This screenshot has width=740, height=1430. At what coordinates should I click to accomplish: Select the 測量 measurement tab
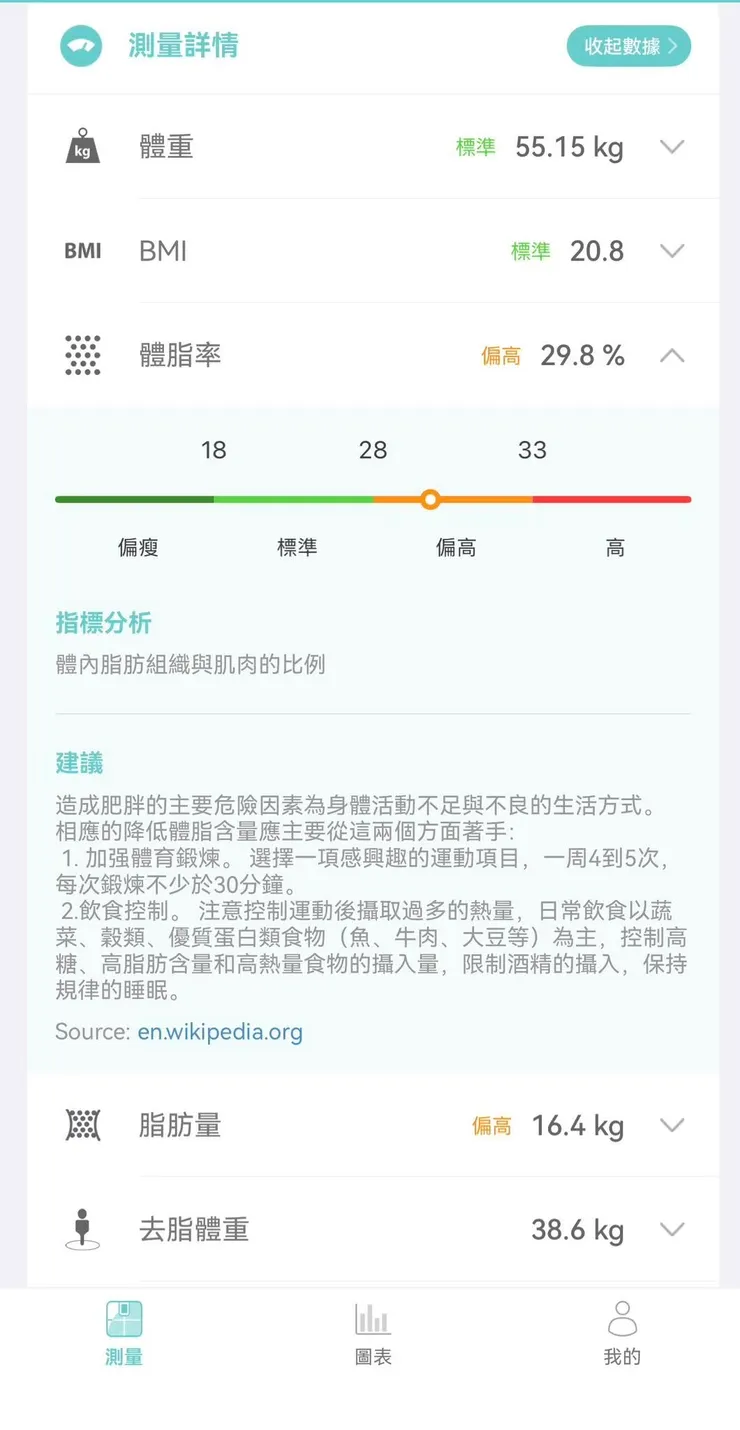click(x=123, y=1332)
